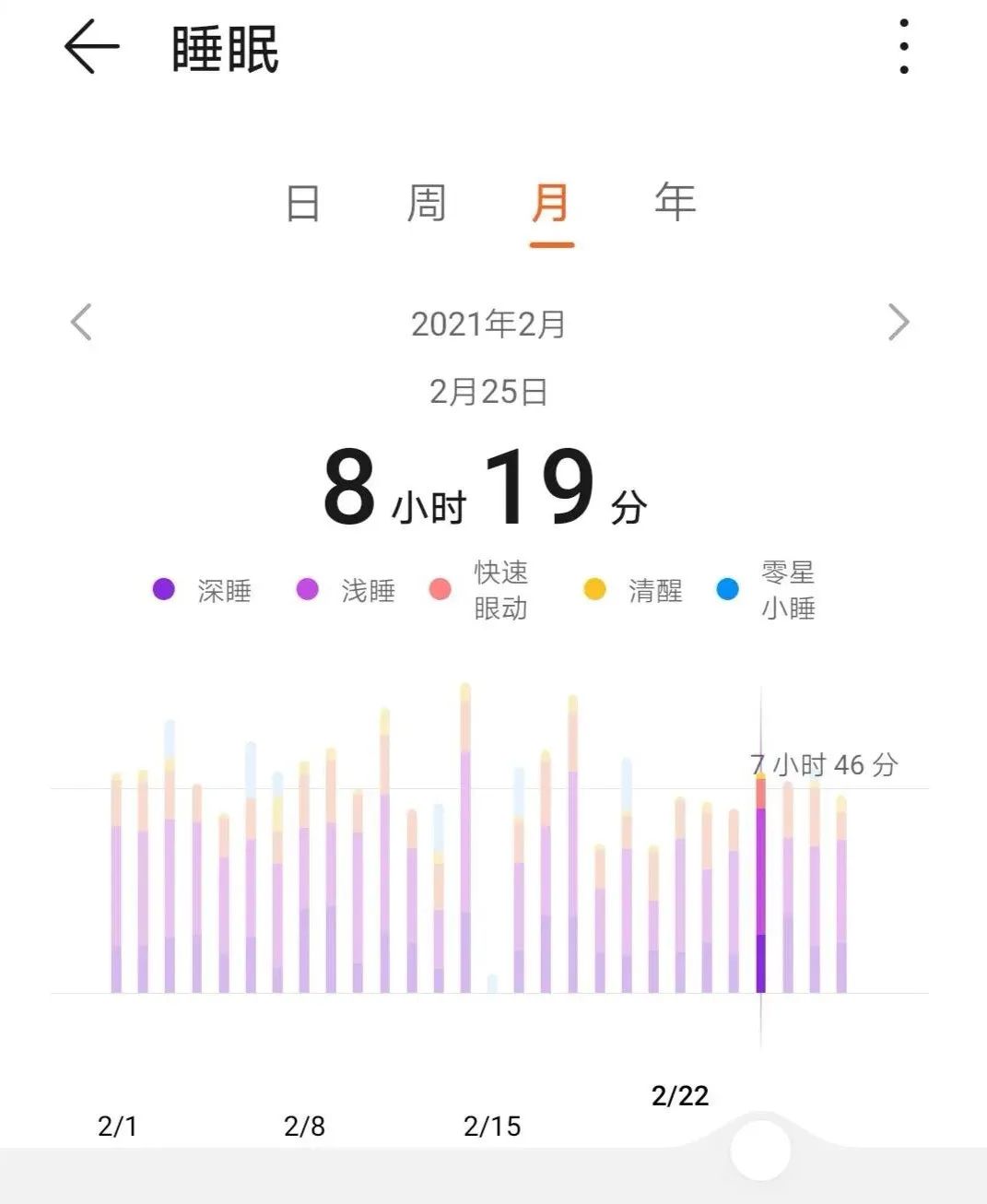
Task: Go to previous month with left chevron
Action: tap(80, 323)
